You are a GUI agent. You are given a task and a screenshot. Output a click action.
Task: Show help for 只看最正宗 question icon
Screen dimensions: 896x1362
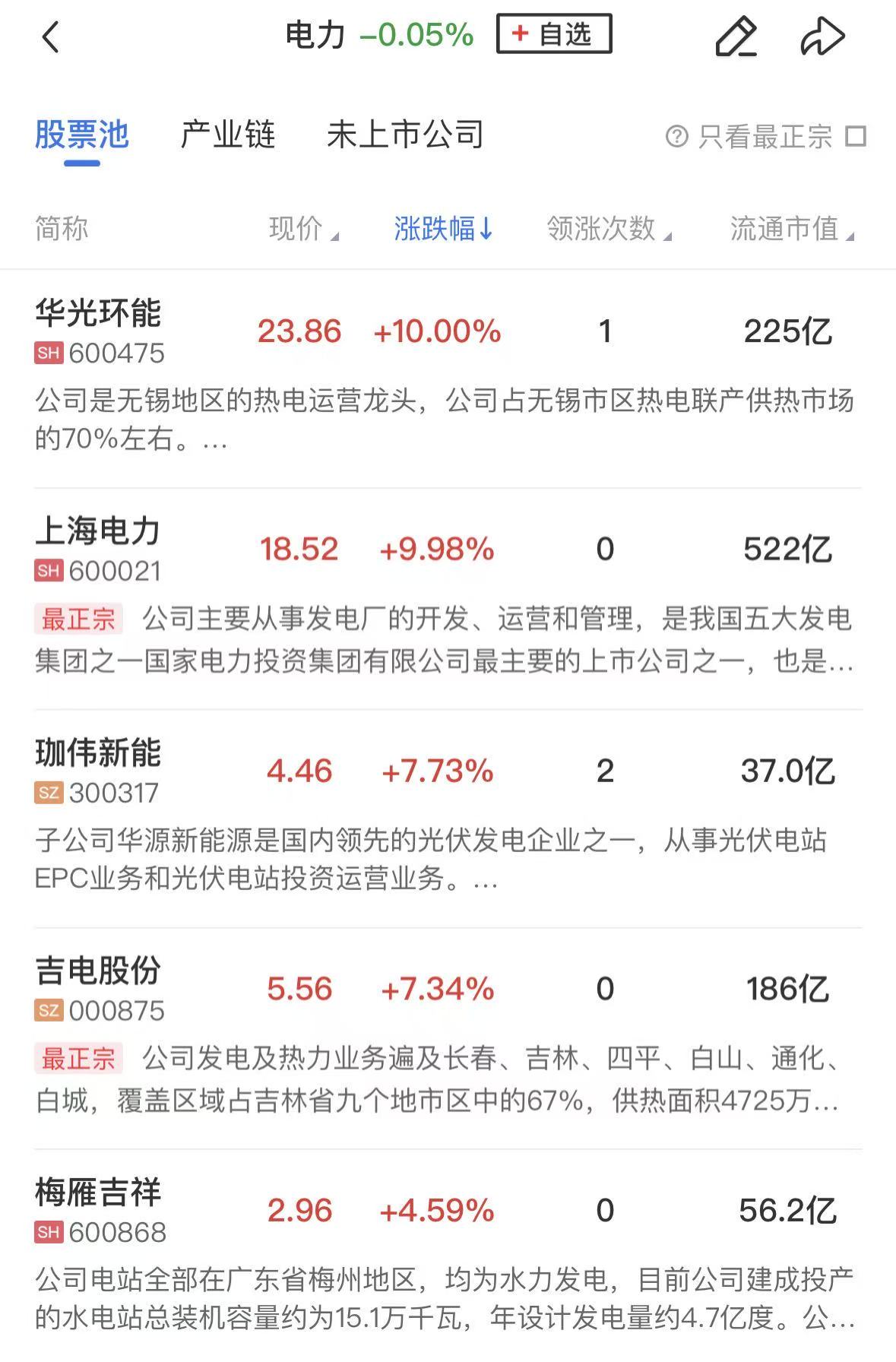click(x=676, y=137)
